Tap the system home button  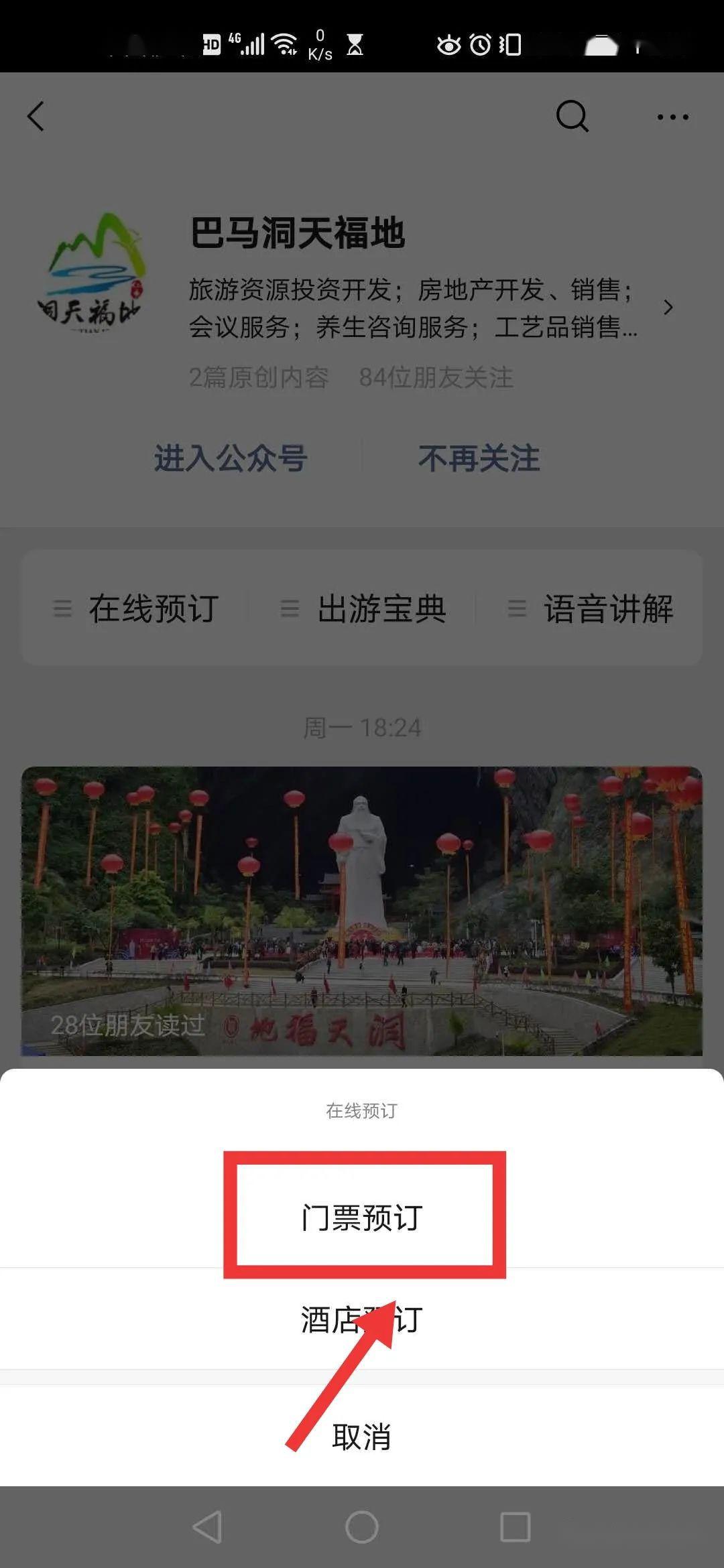[x=362, y=1527]
